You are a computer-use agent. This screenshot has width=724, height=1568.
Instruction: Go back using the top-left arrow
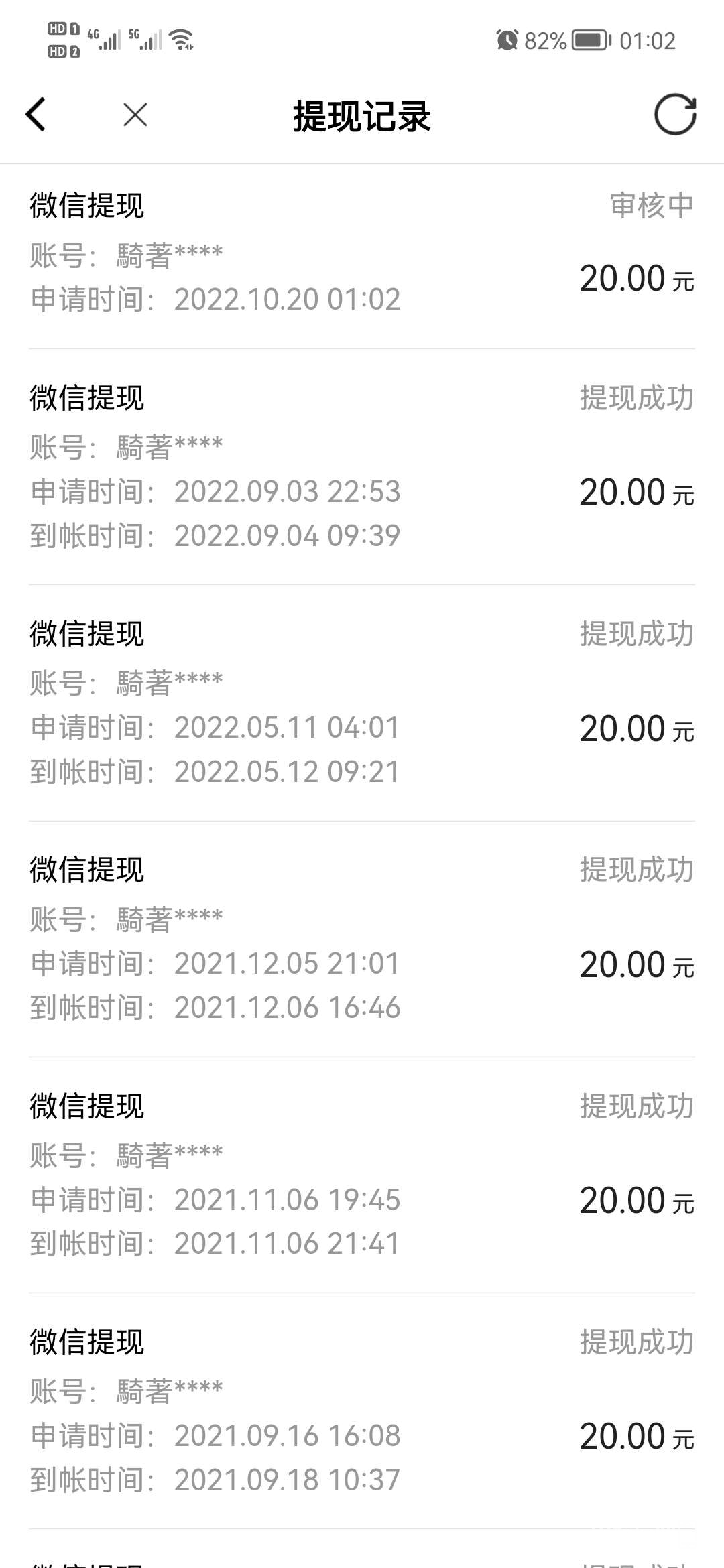pos(36,115)
